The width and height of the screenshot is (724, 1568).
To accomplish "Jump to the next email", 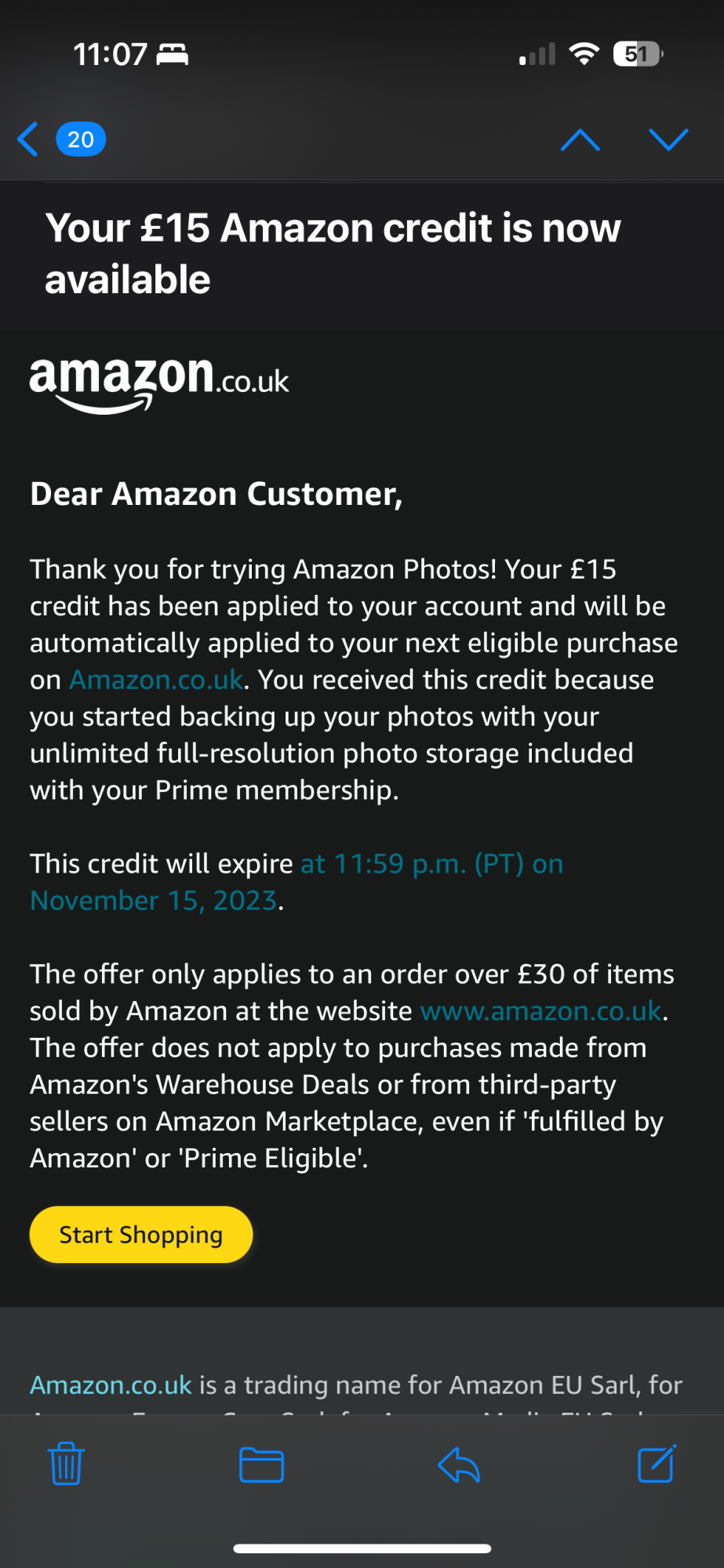I will [668, 140].
